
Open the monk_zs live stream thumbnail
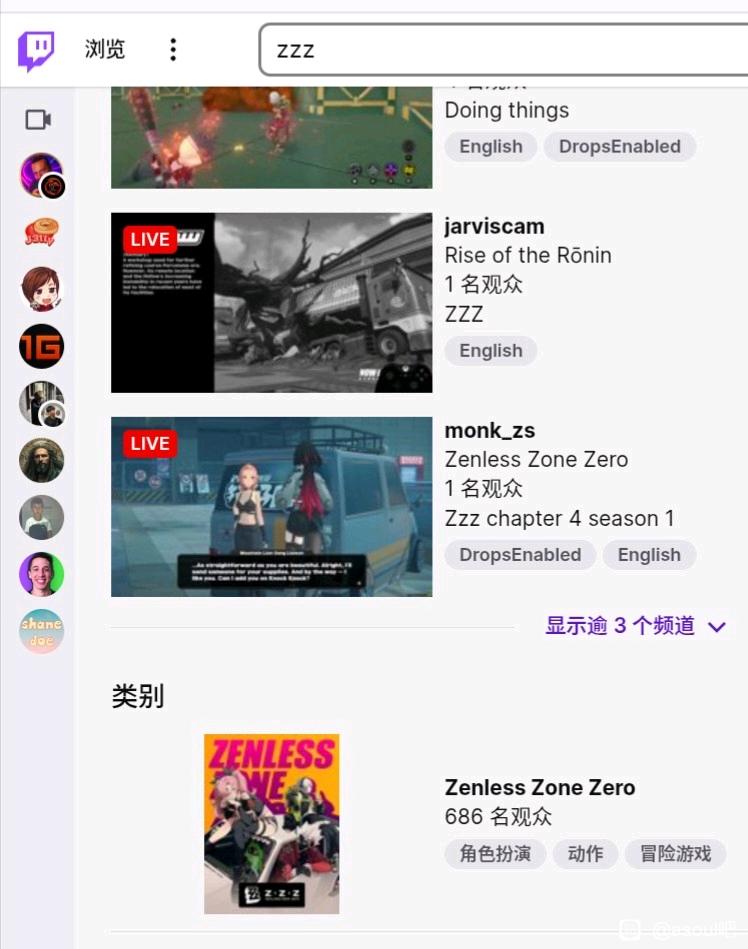click(x=271, y=507)
